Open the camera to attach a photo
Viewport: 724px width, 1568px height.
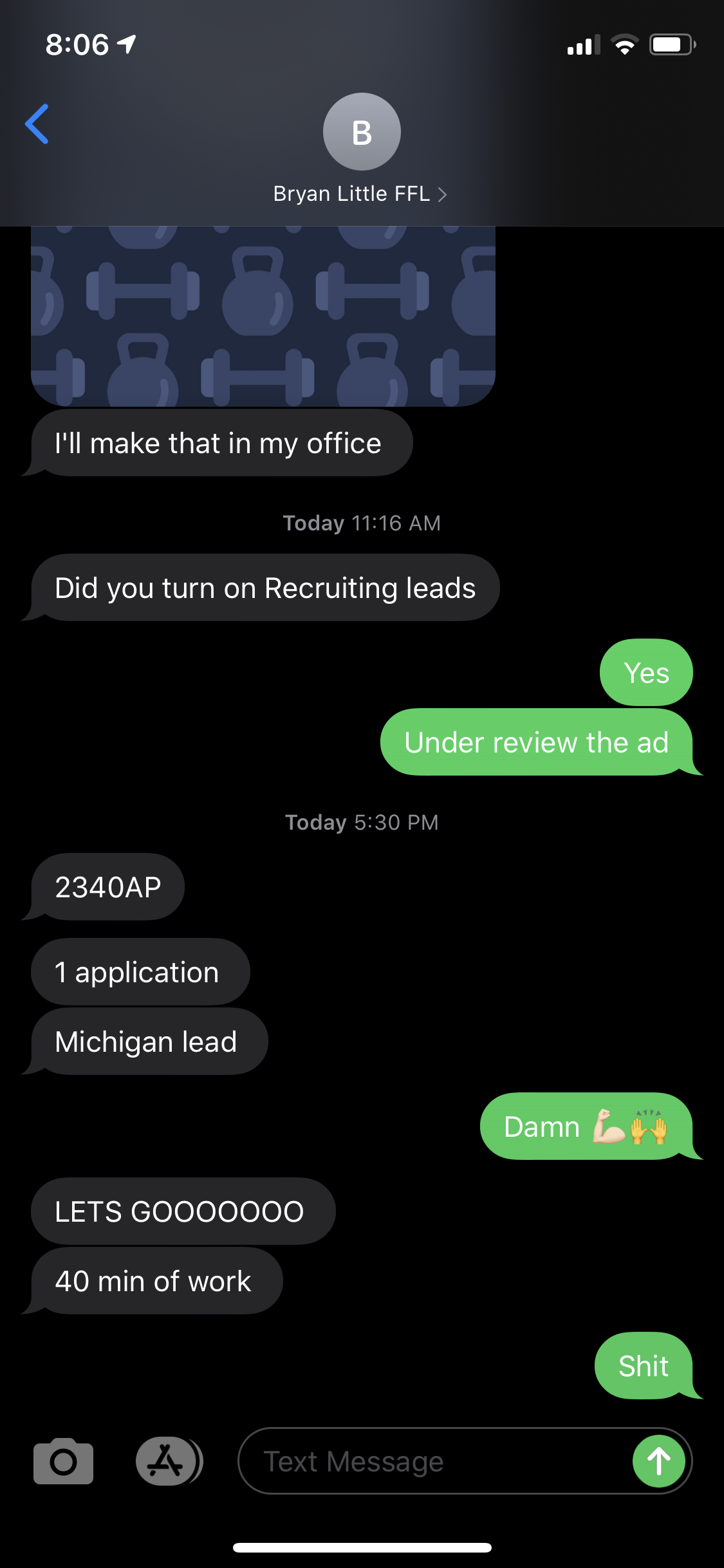pos(63,1461)
